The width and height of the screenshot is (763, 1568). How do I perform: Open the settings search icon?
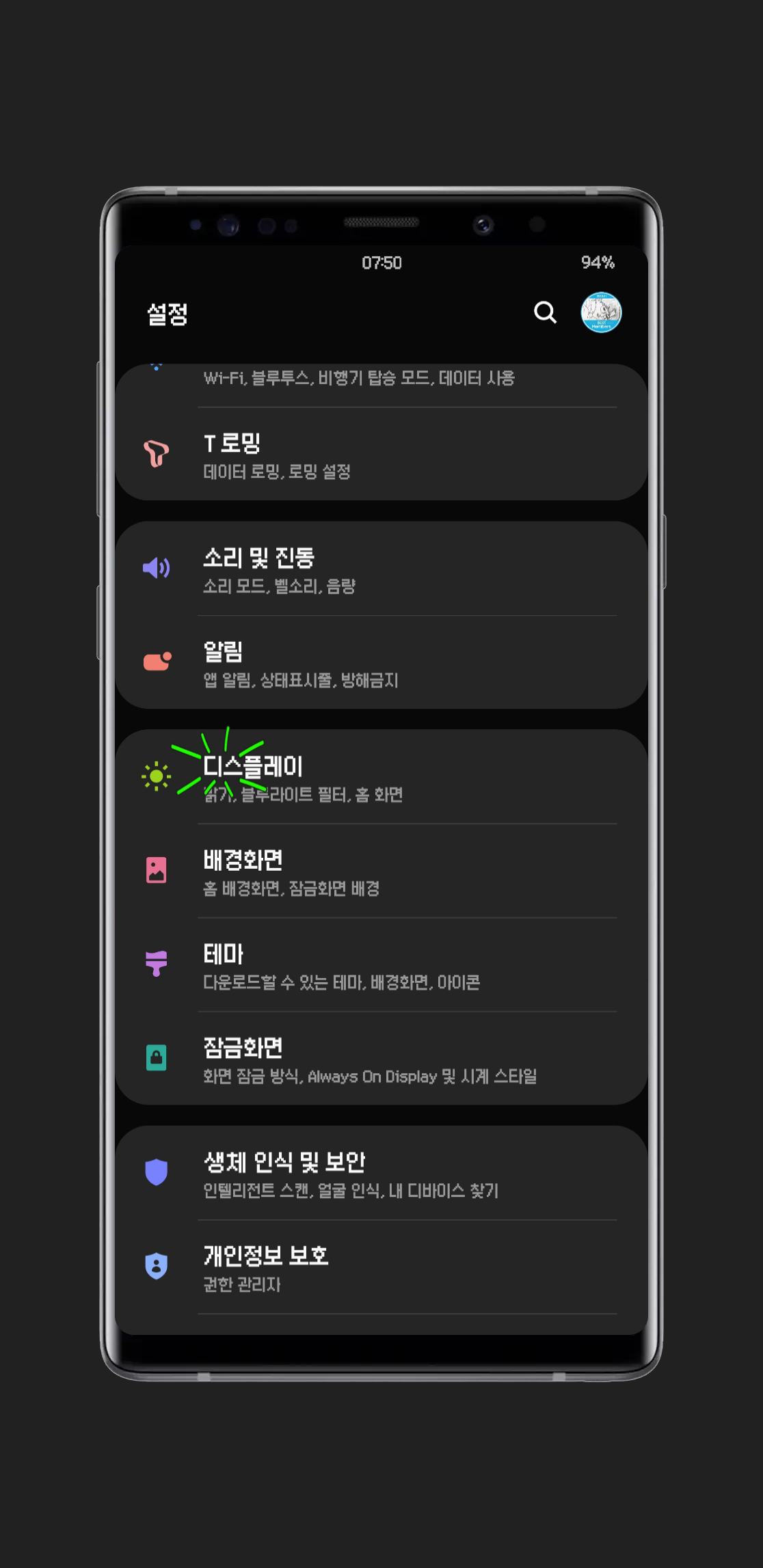[545, 313]
